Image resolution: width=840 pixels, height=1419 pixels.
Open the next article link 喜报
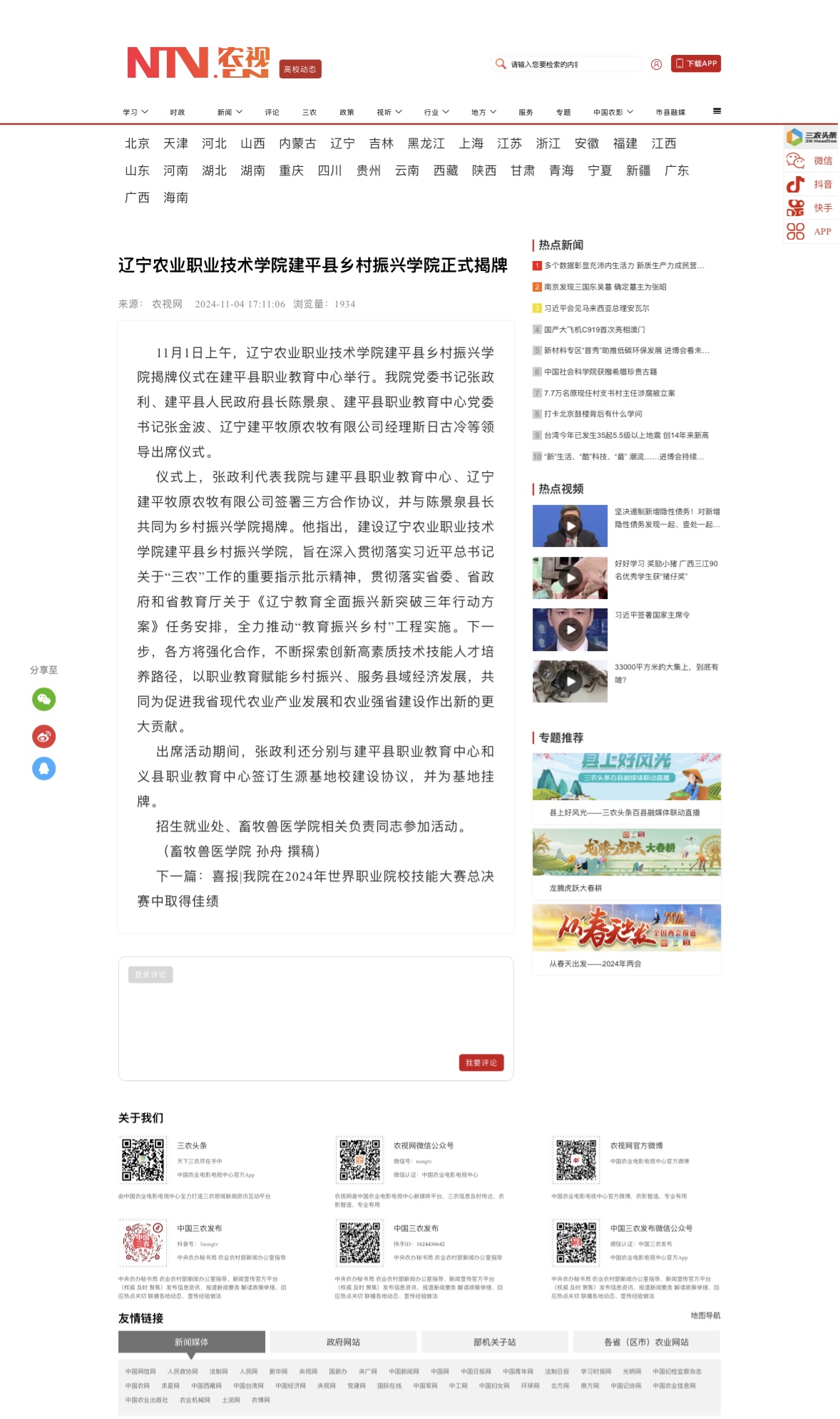(x=353, y=876)
